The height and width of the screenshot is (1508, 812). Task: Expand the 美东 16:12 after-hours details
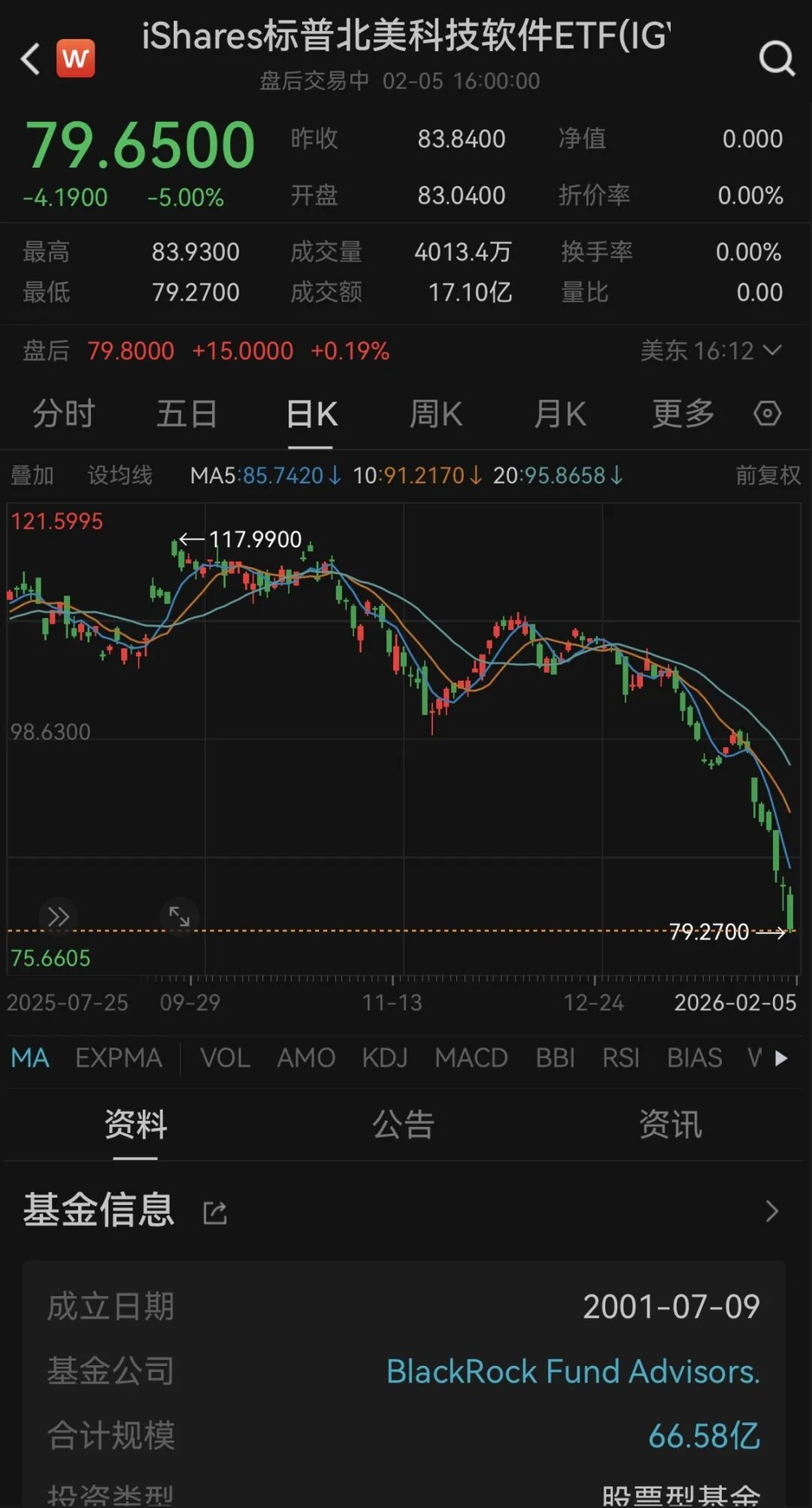(710, 351)
